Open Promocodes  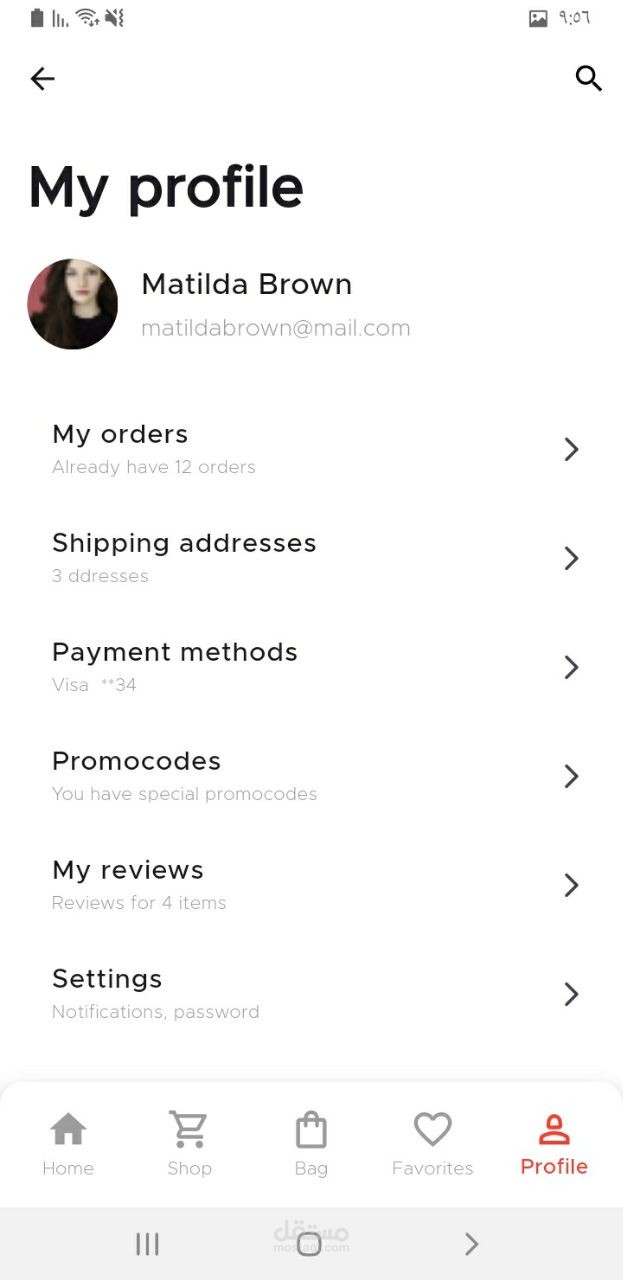coord(311,776)
